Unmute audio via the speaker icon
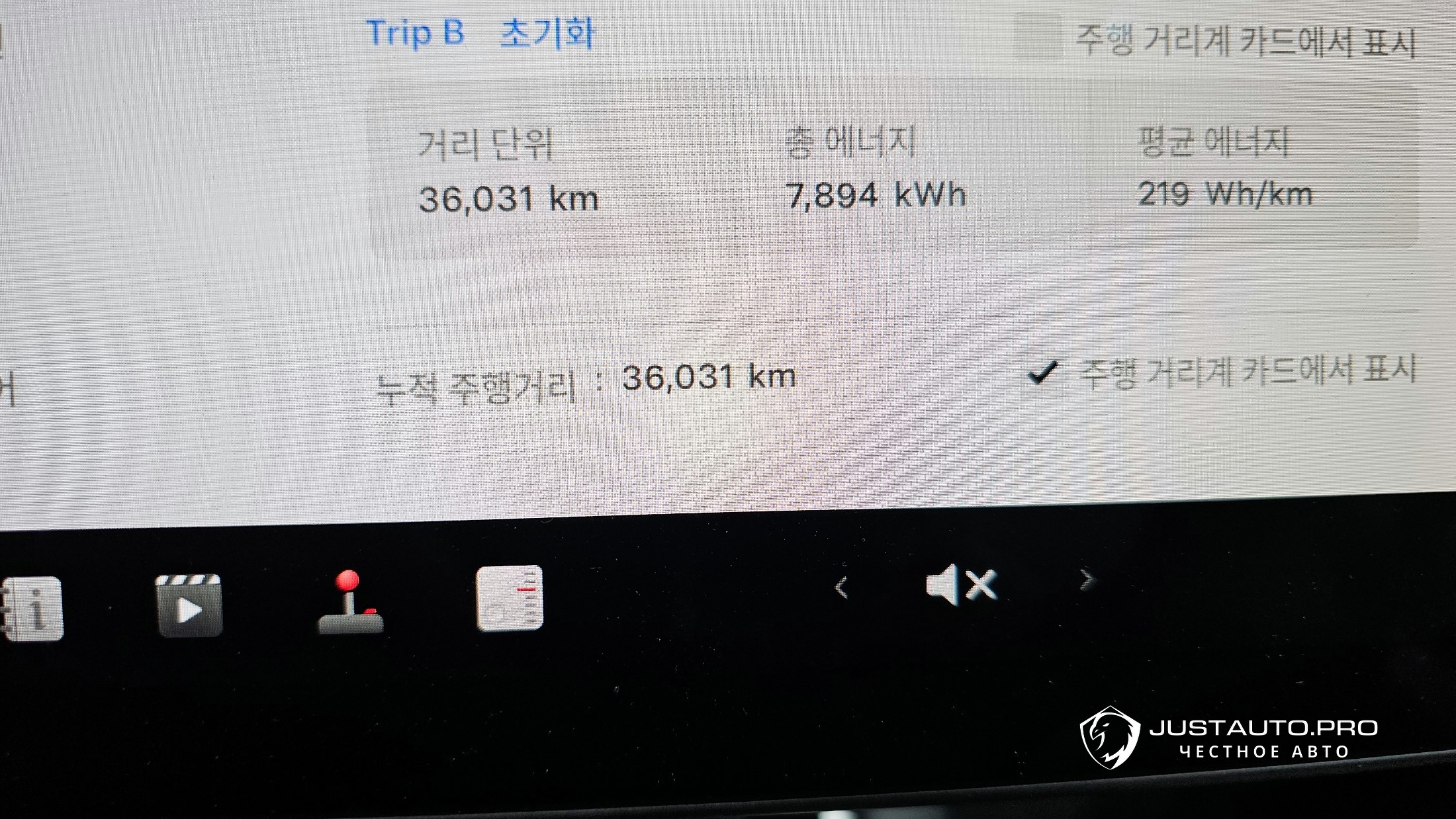 [961, 585]
